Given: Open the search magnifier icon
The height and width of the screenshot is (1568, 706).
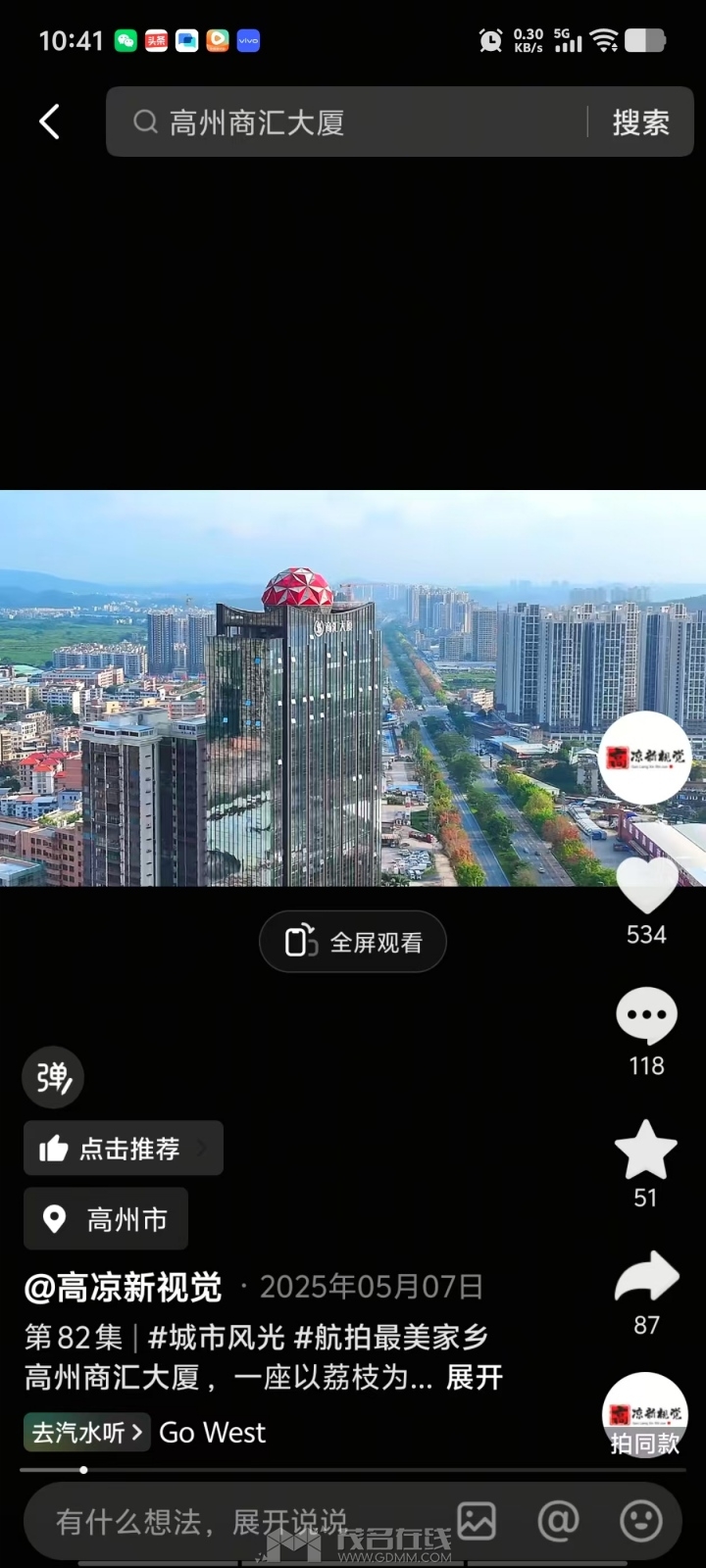Looking at the screenshot, I should 145,122.
